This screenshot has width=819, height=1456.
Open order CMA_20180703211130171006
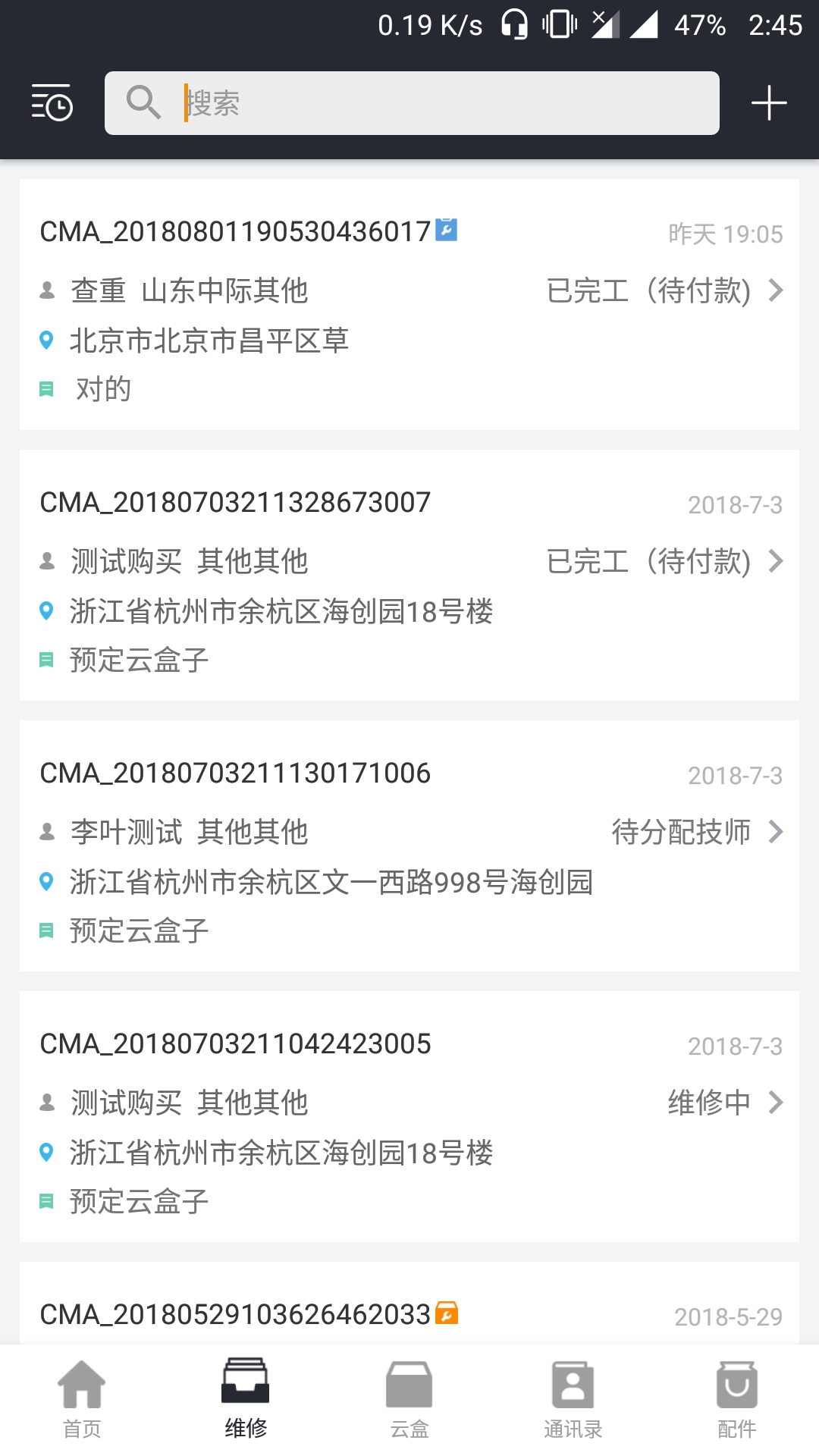[409, 846]
